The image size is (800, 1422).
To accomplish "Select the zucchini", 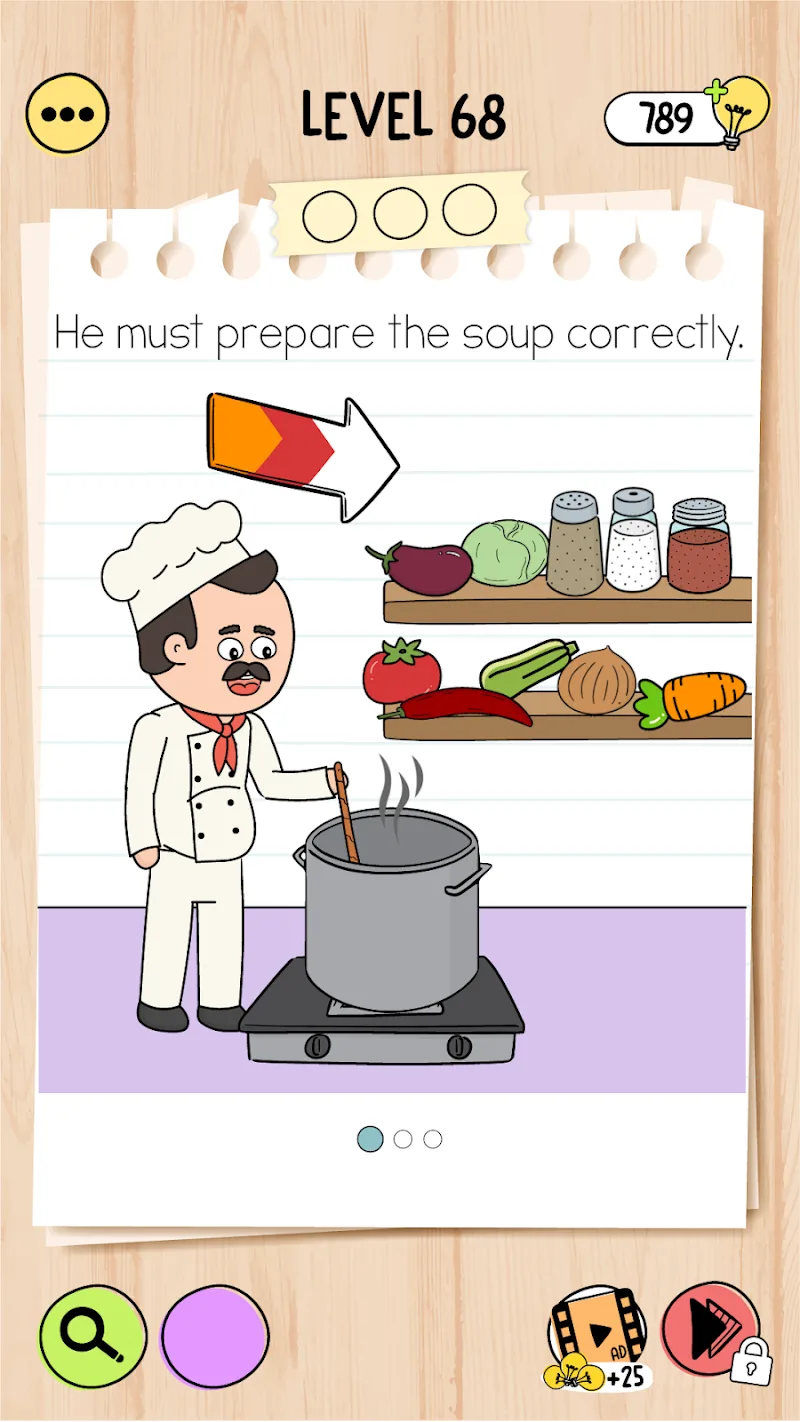I will coord(527,667).
